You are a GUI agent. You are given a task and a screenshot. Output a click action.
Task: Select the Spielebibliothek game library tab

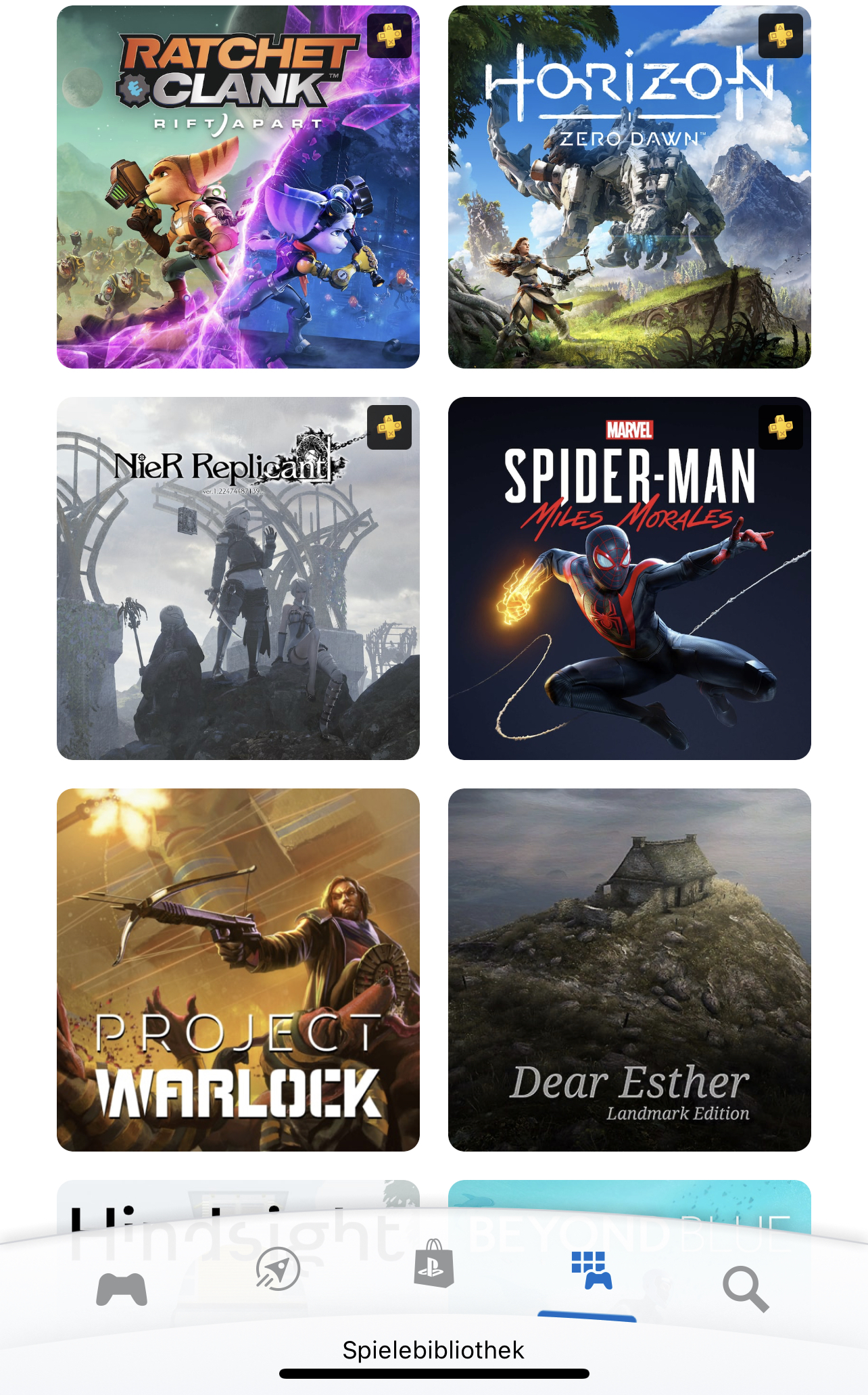pyautogui.click(x=591, y=1271)
